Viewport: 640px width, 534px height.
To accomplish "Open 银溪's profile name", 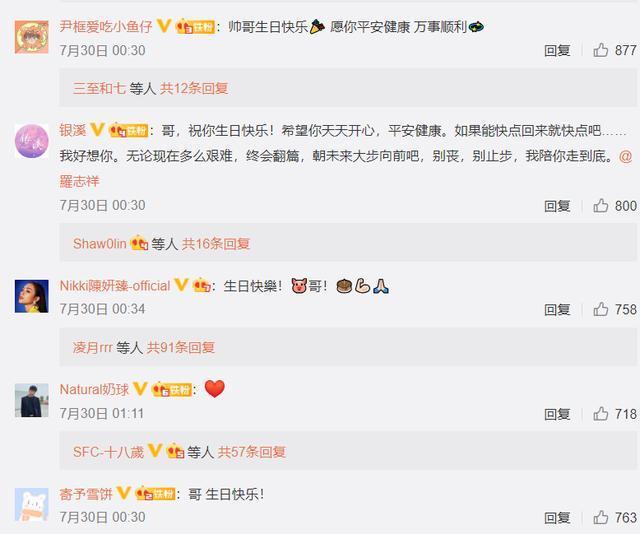I will click(72, 131).
